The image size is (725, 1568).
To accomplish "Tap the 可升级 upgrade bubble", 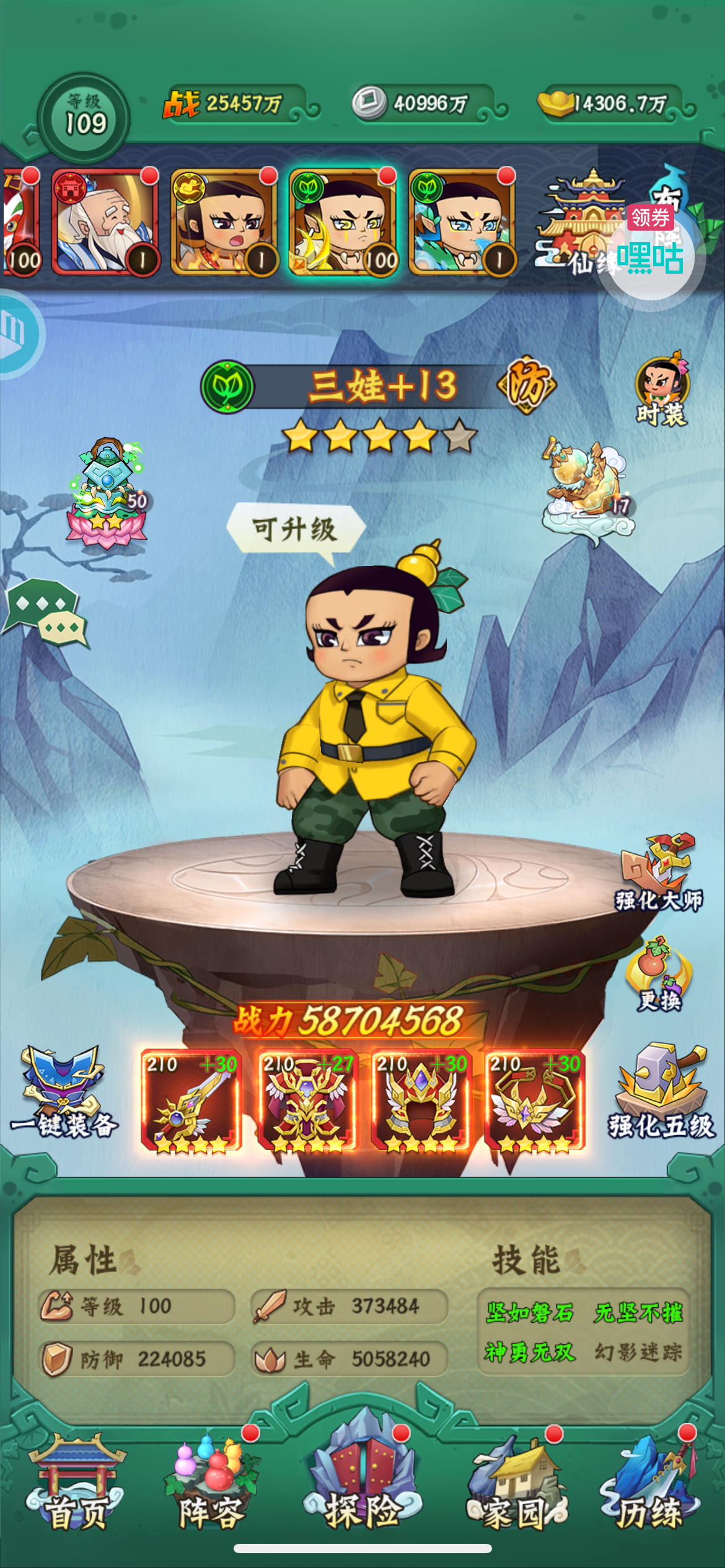I will (295, 531).
